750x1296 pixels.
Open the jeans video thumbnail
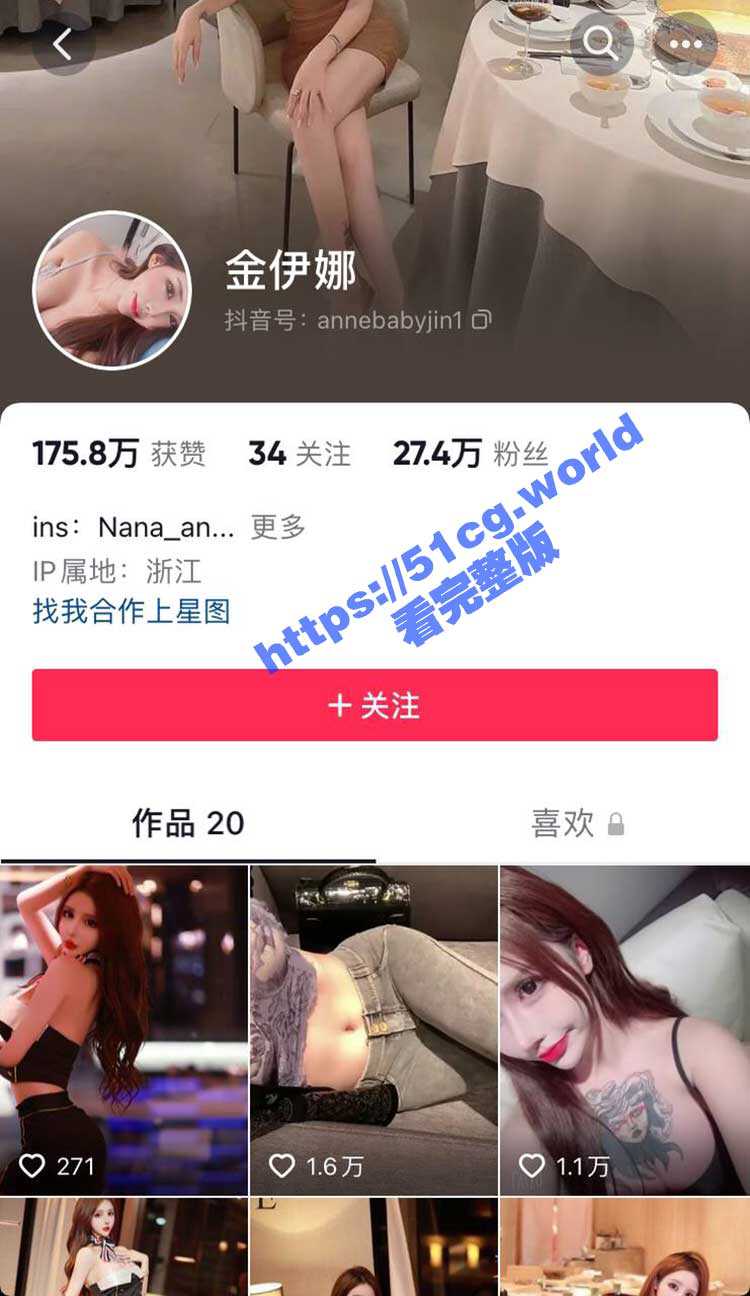tap(374, 1020)
